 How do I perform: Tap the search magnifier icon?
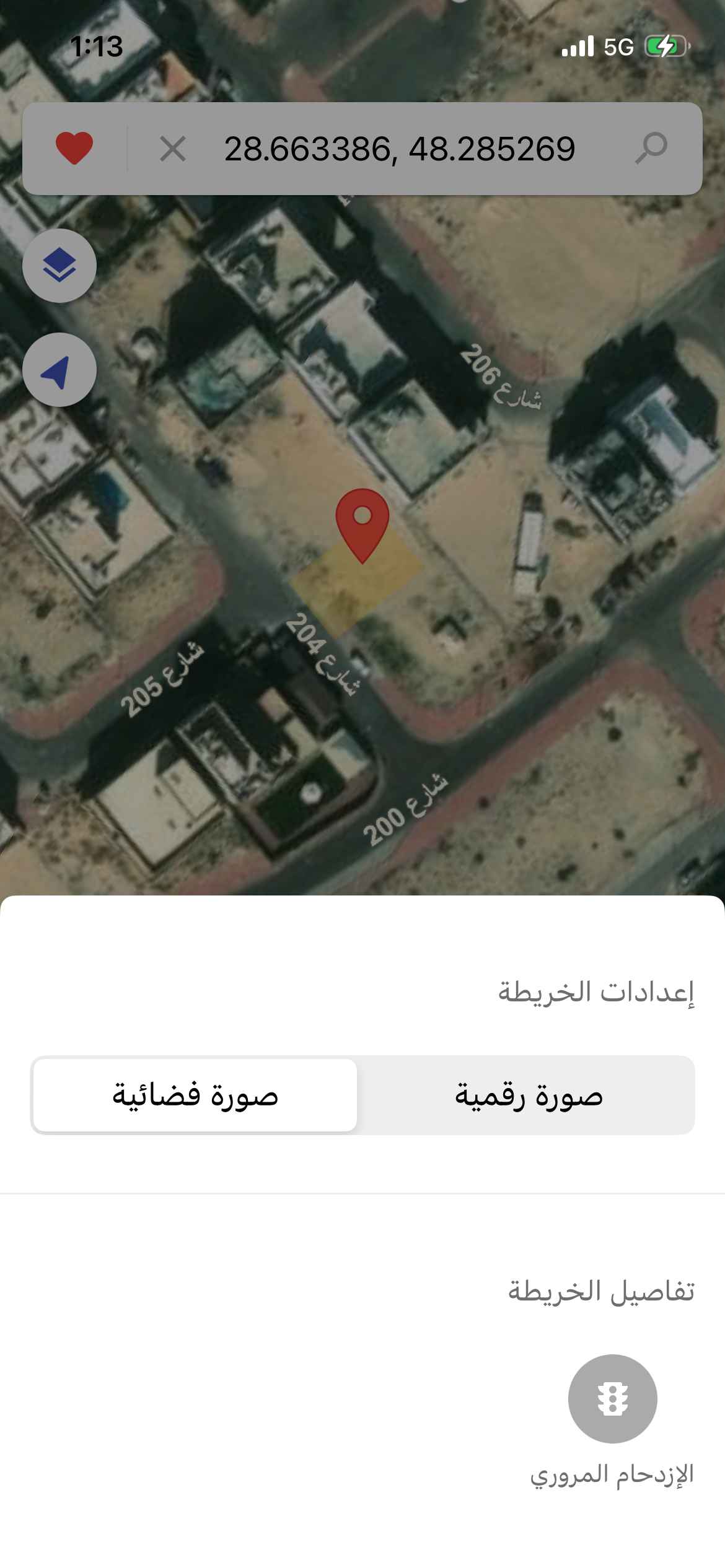(x=651, y=148)
